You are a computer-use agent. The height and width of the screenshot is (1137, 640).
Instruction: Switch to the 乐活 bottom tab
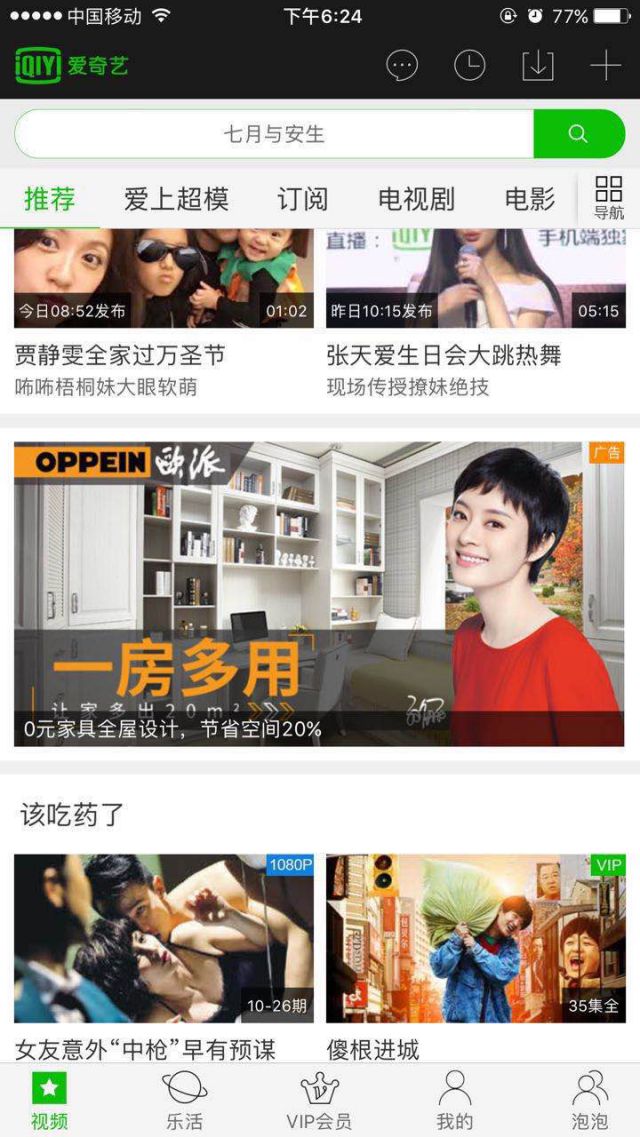(184, 1100)
